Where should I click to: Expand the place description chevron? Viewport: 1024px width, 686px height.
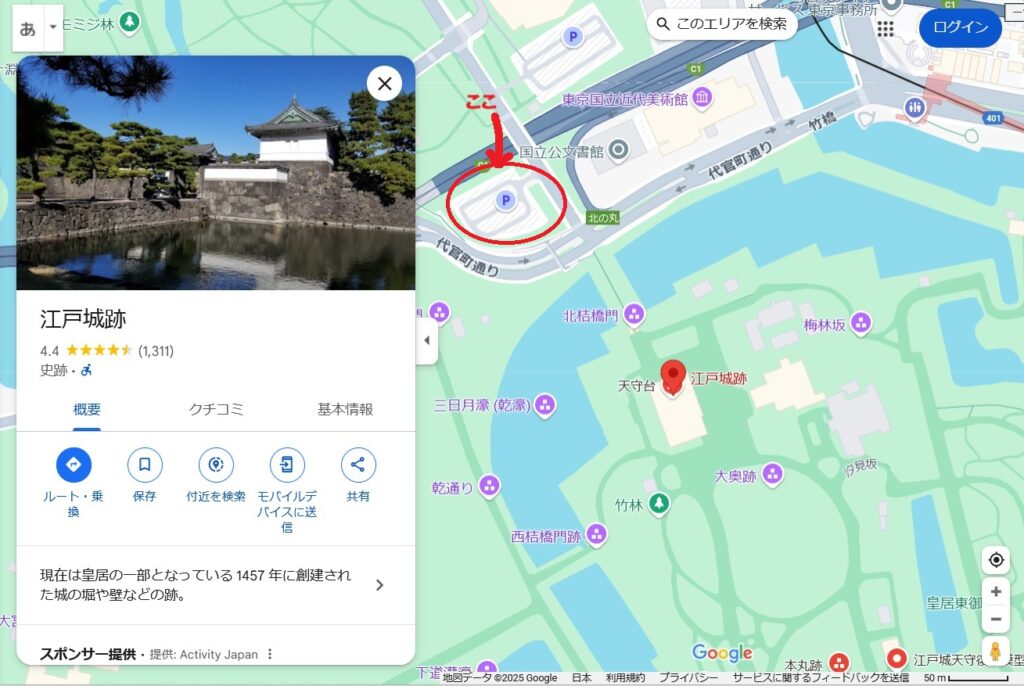[x=379, y=585]
